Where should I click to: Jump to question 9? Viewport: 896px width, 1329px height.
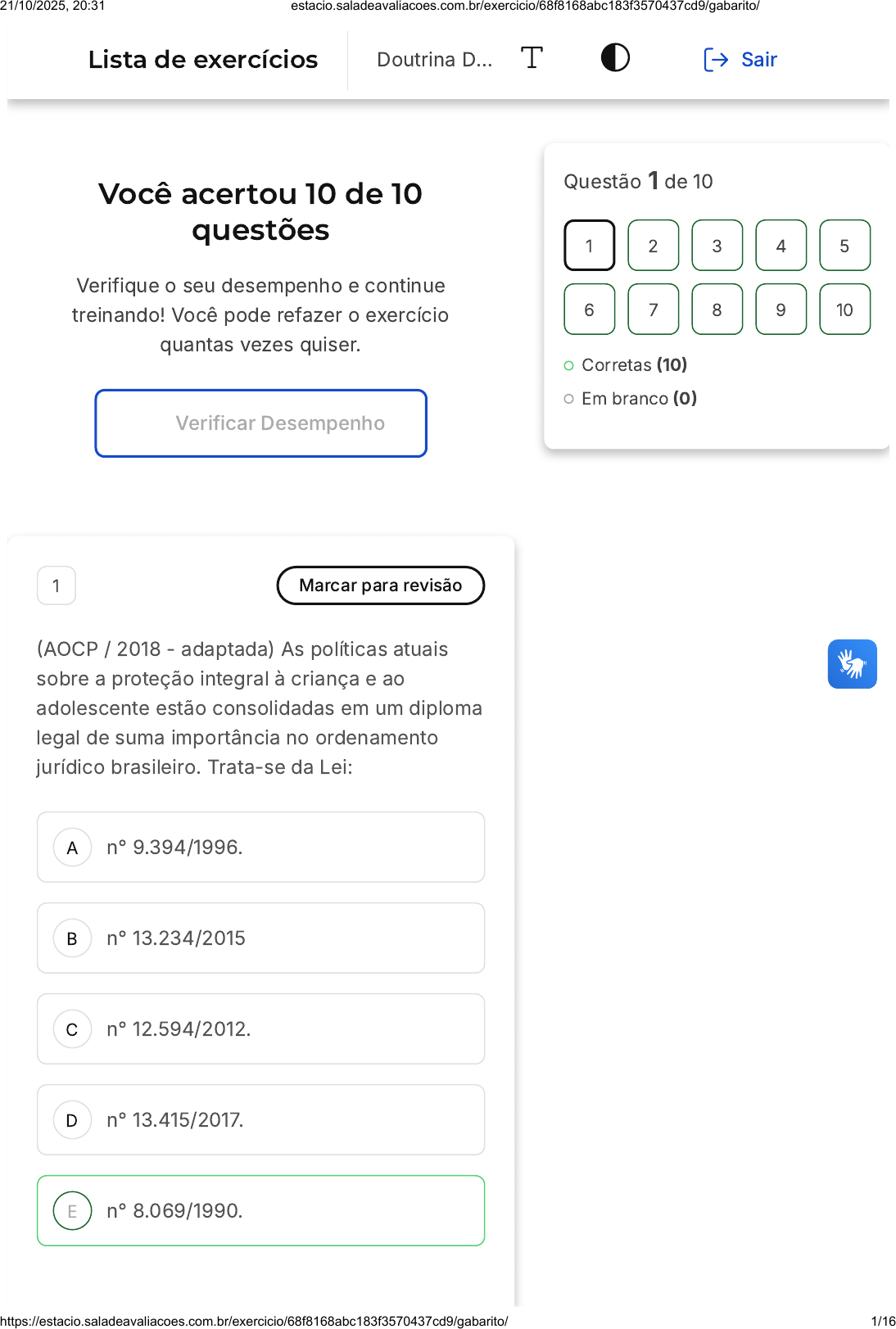781,310
